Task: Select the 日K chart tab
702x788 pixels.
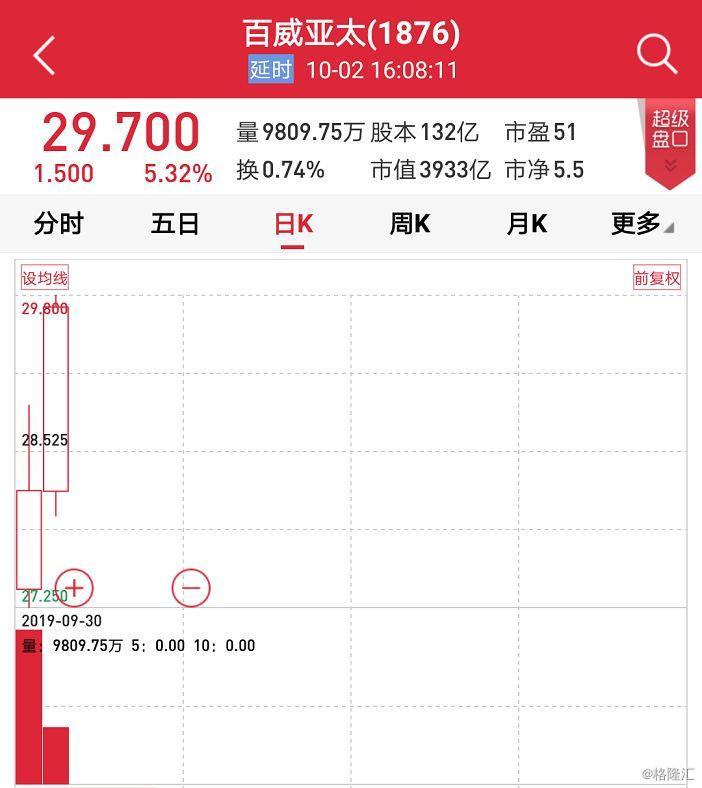Action: 293,224
